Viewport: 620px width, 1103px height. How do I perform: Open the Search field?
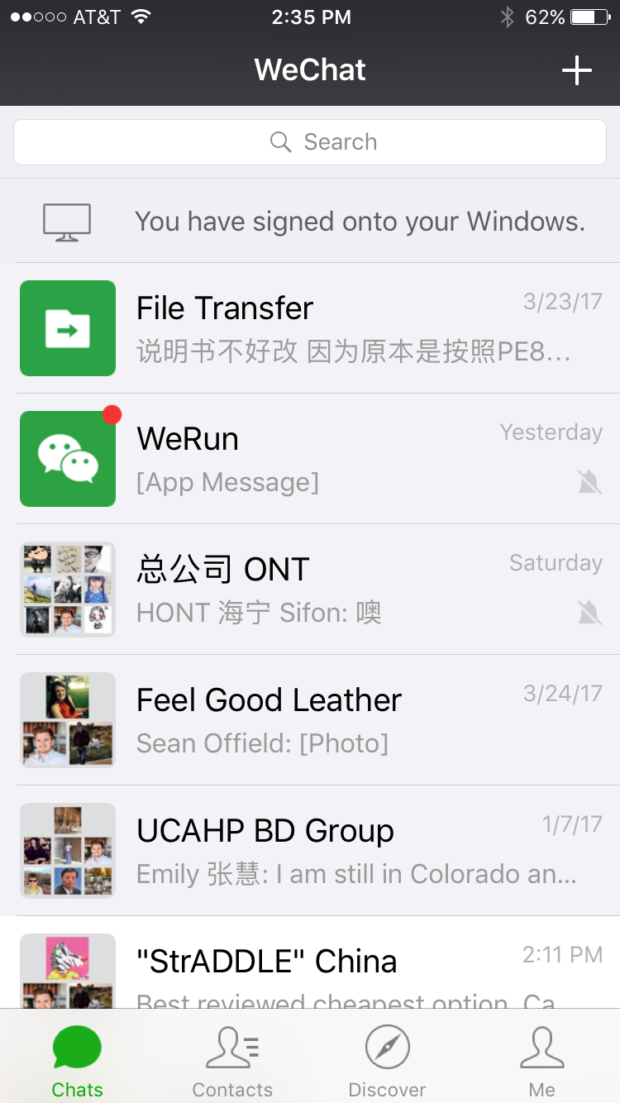tap(310, 142)
